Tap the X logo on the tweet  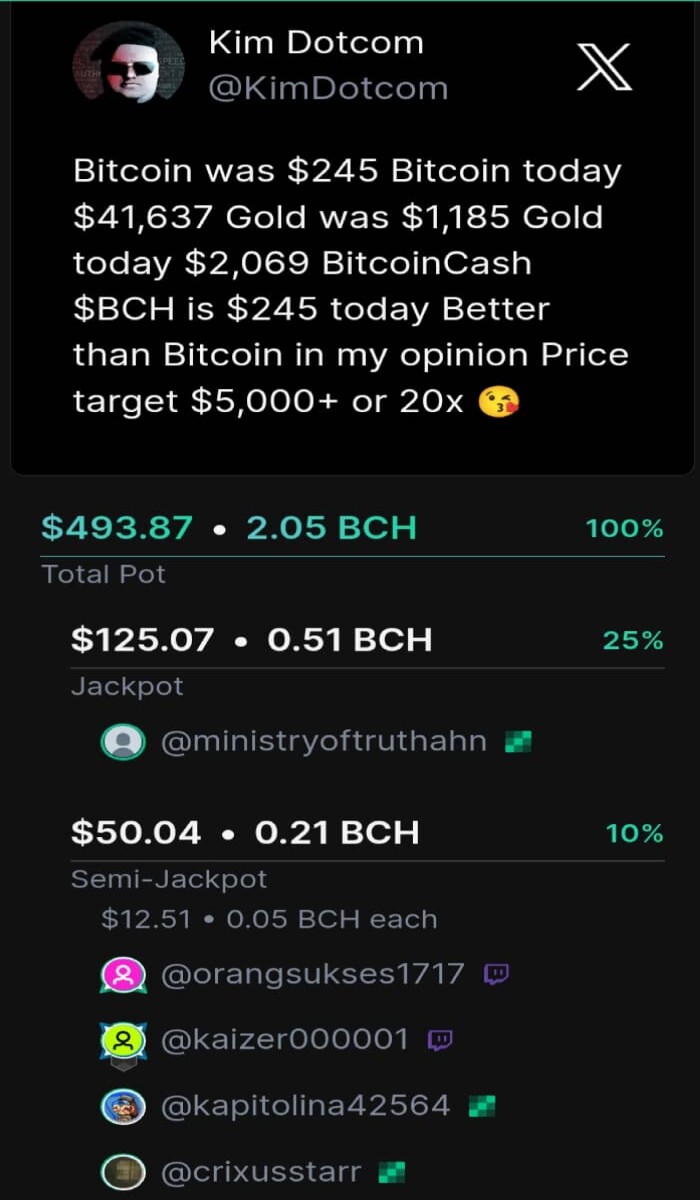coord(605,66)
